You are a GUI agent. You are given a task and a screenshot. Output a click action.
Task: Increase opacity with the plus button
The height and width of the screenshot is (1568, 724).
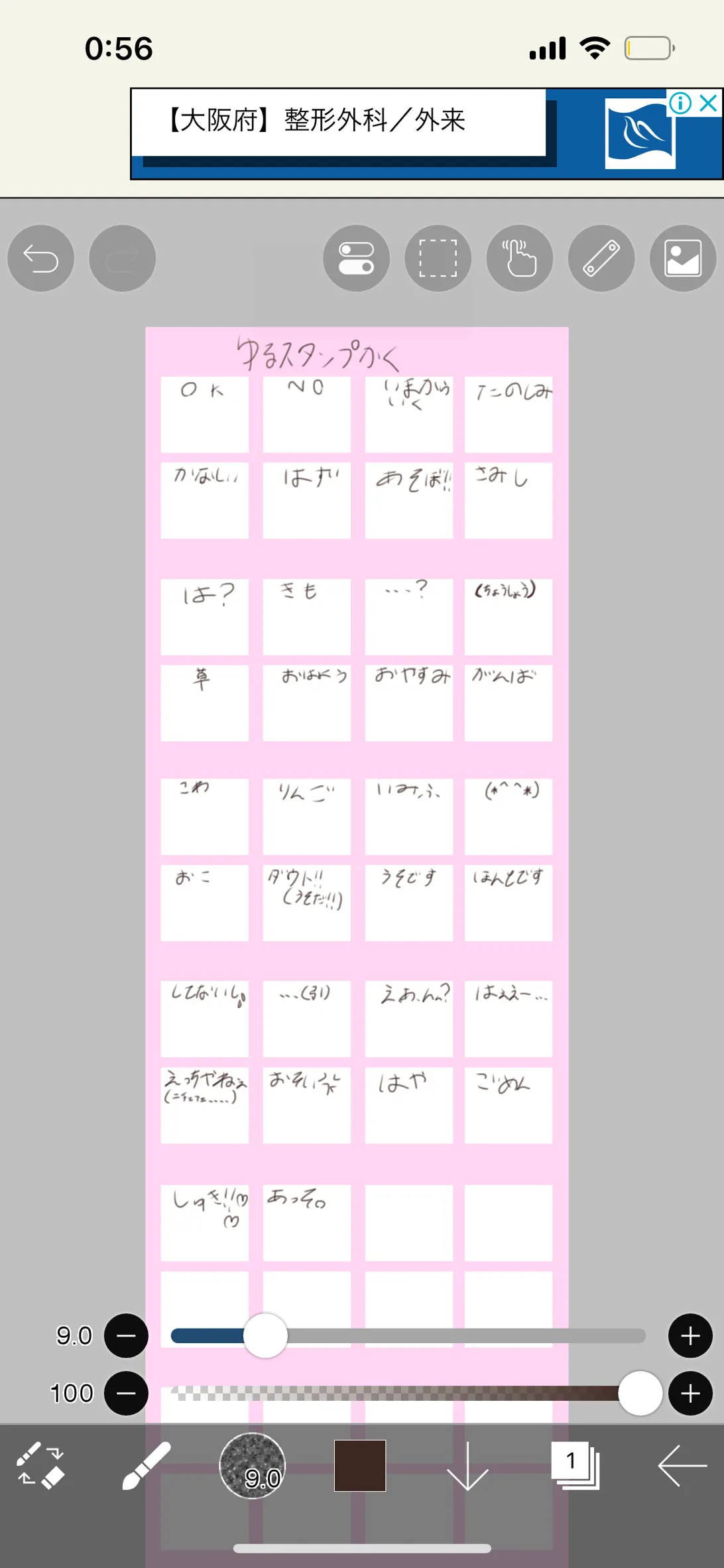click(x=690, y=1393)
